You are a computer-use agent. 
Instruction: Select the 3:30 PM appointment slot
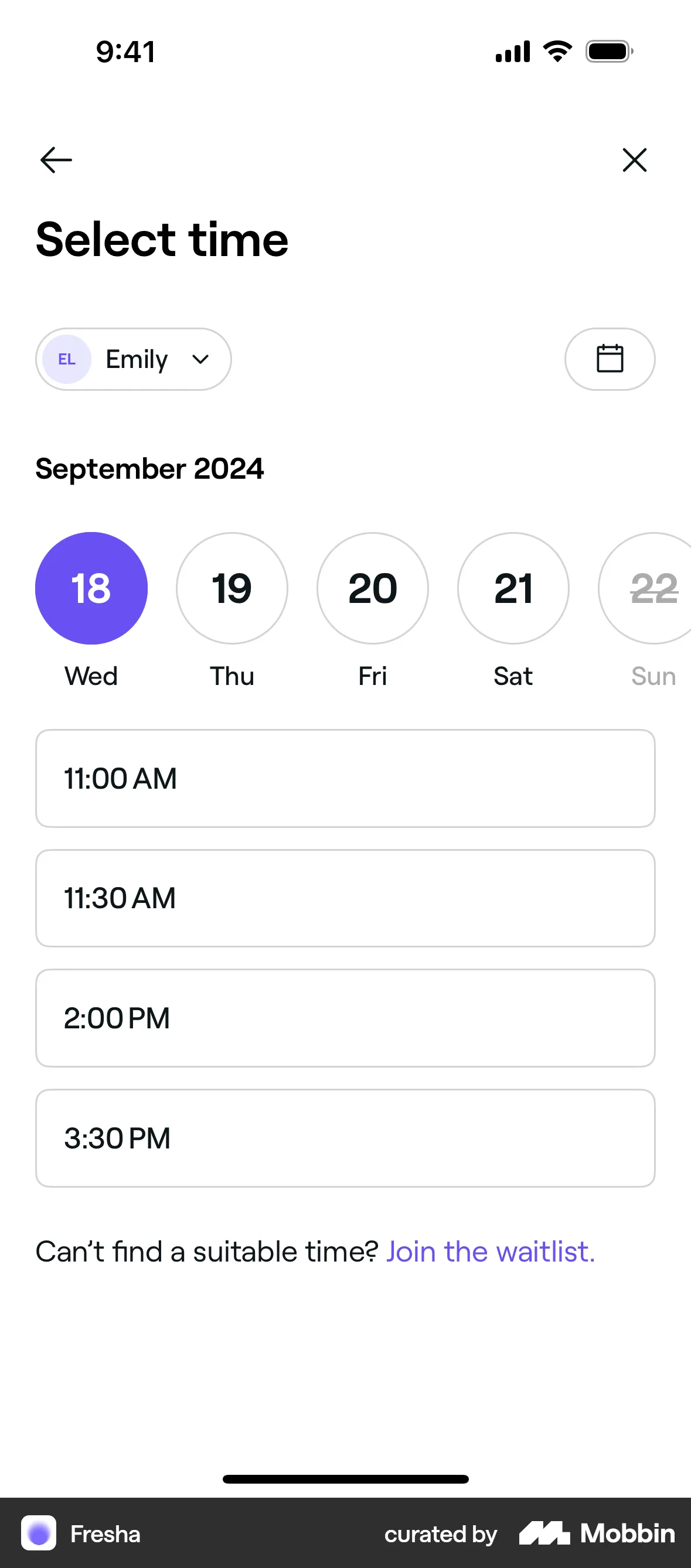click(x=345, y=1138)
